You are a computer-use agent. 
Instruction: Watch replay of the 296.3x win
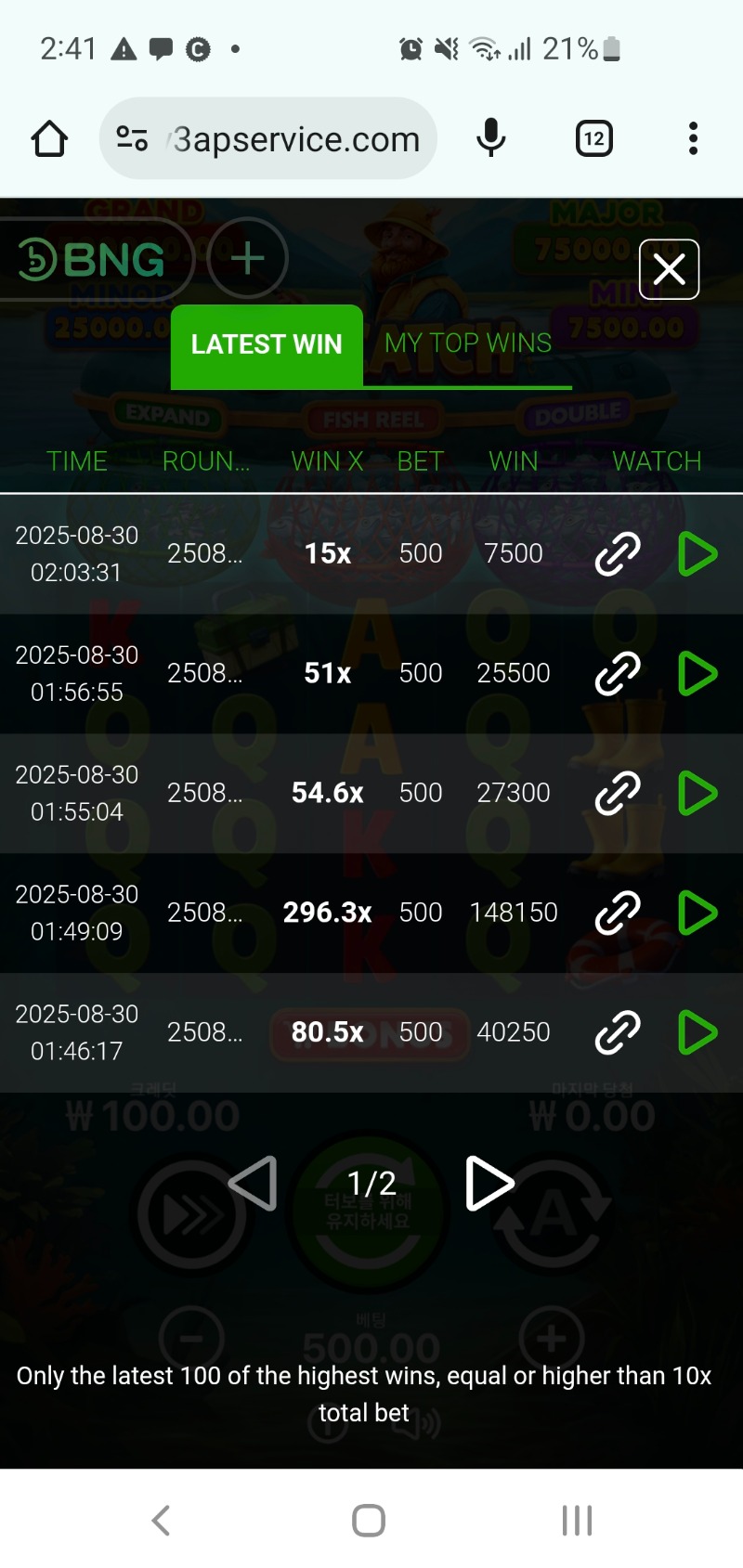click(x=697, y=913)
